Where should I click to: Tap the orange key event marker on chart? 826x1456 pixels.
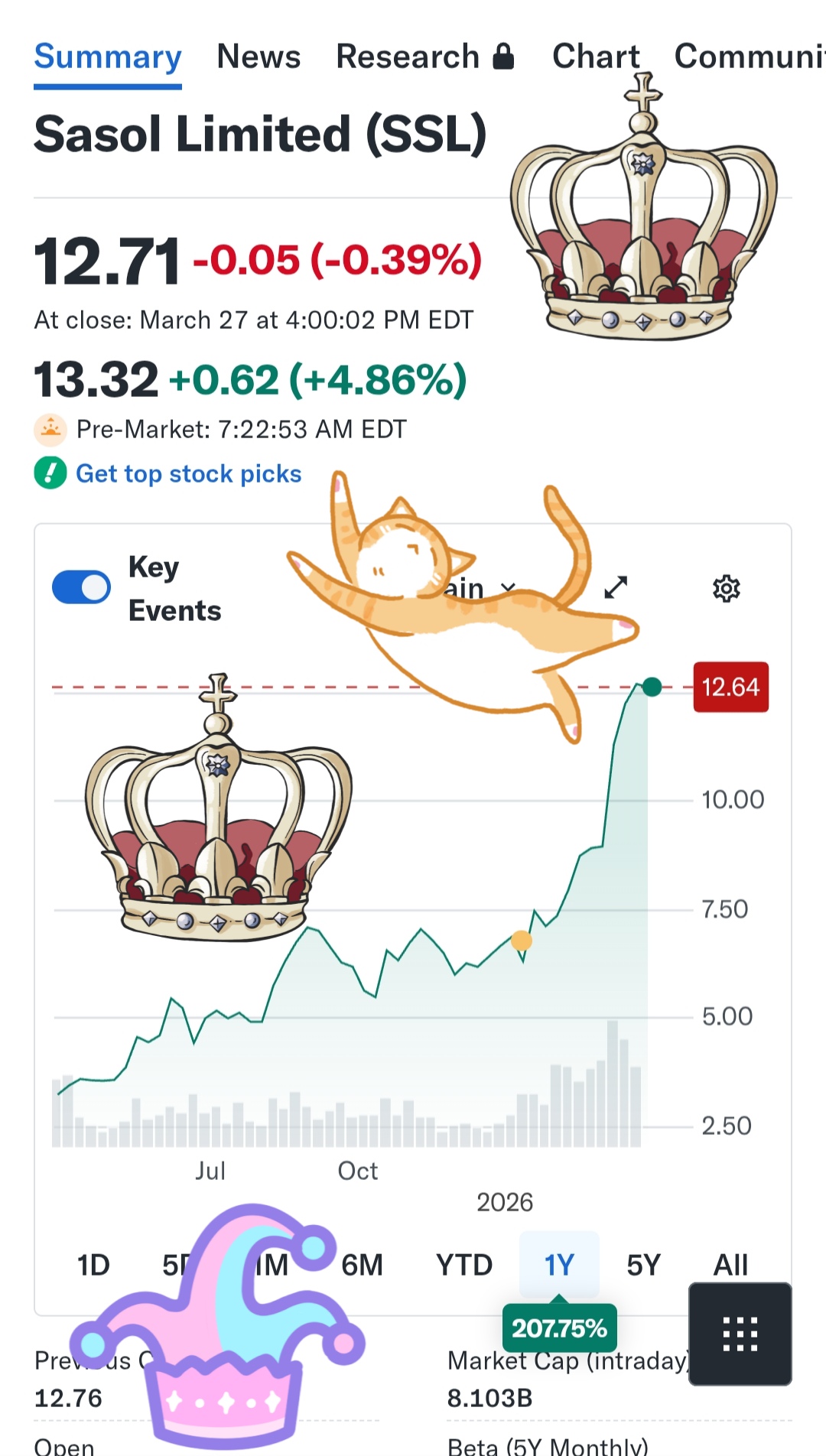[522, 941]
